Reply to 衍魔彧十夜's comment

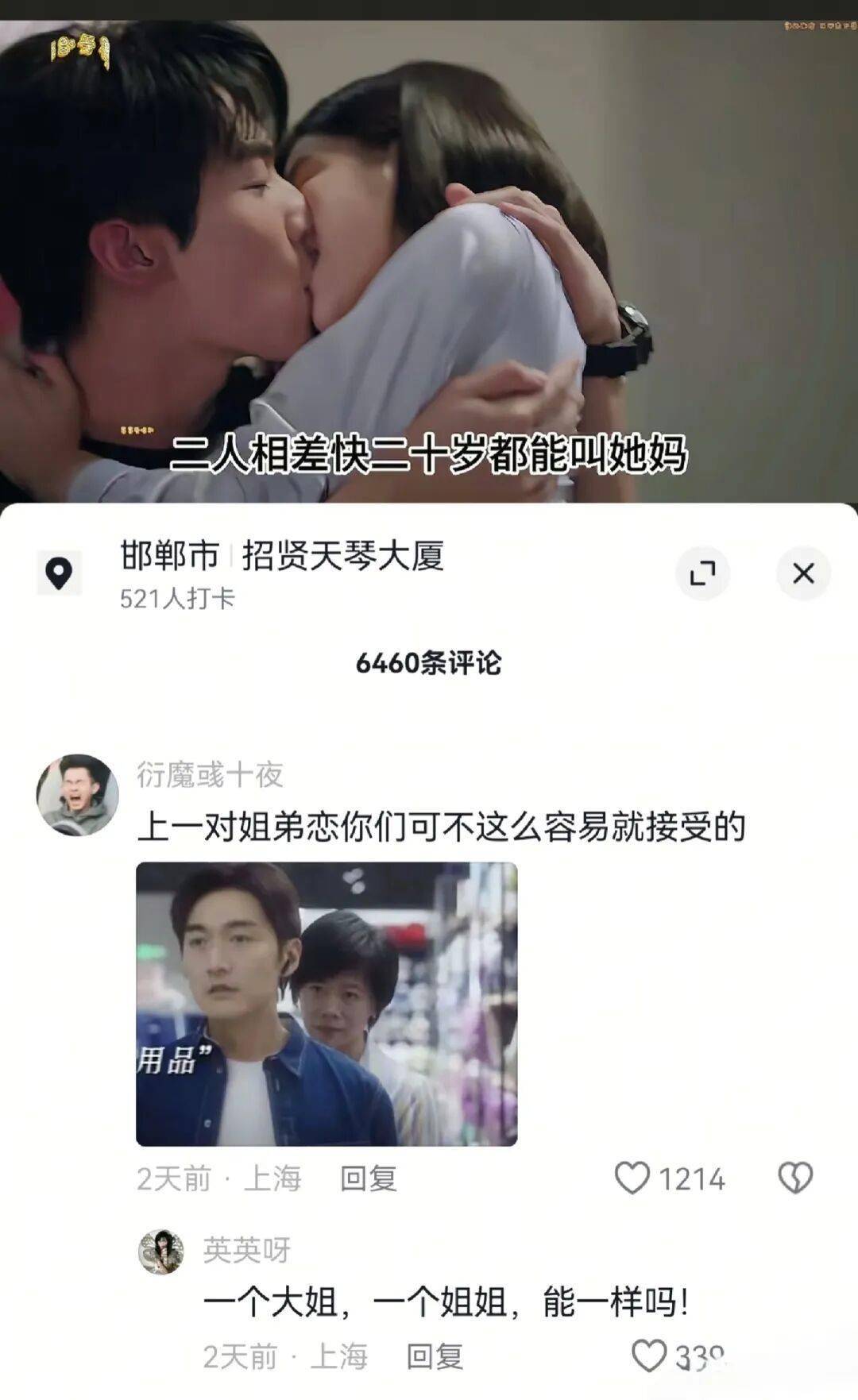coord(368,1178)
